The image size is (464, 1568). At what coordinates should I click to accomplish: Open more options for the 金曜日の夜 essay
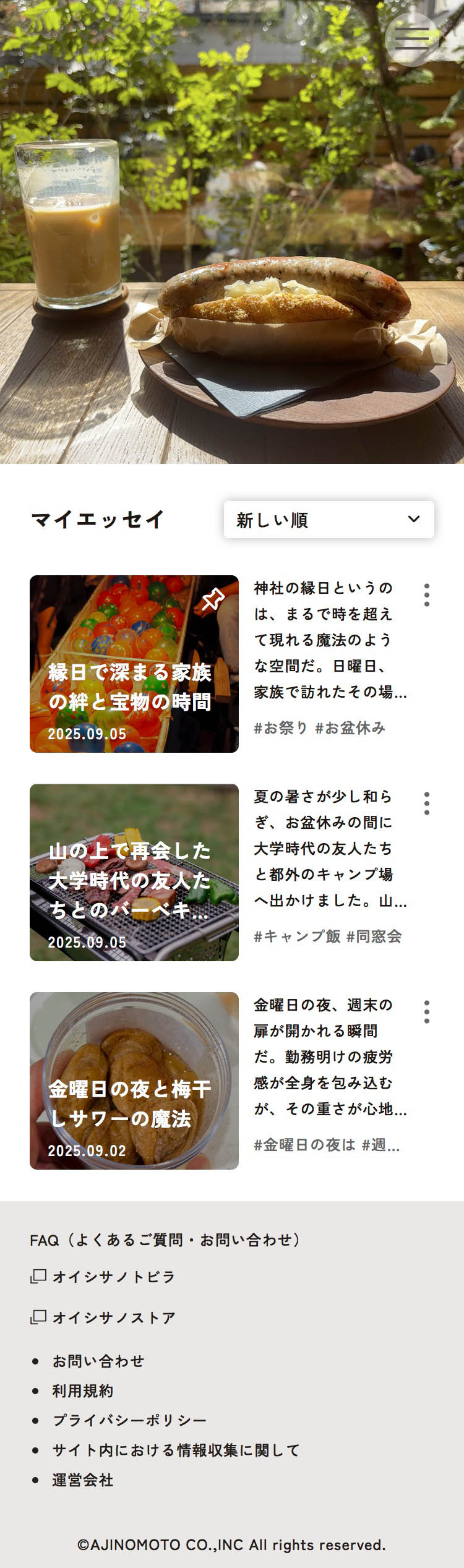coord(427,1011)
